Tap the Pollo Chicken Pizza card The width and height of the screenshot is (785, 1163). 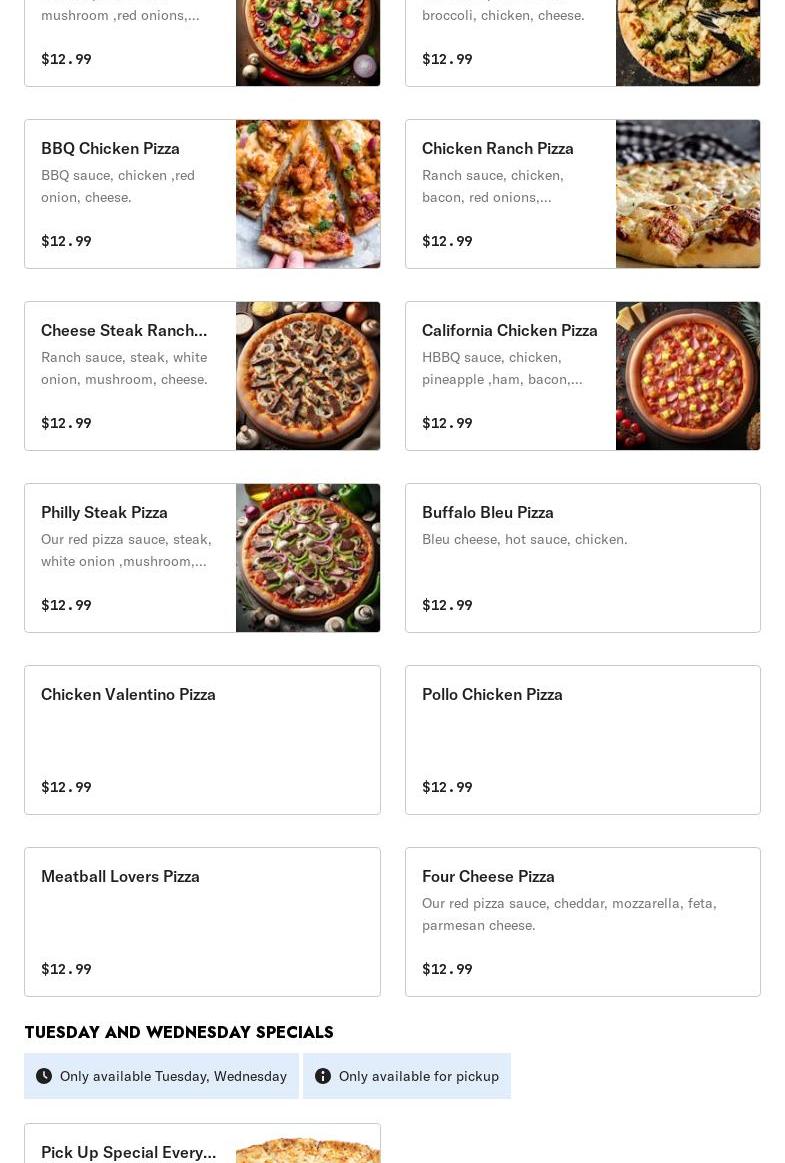582,740
